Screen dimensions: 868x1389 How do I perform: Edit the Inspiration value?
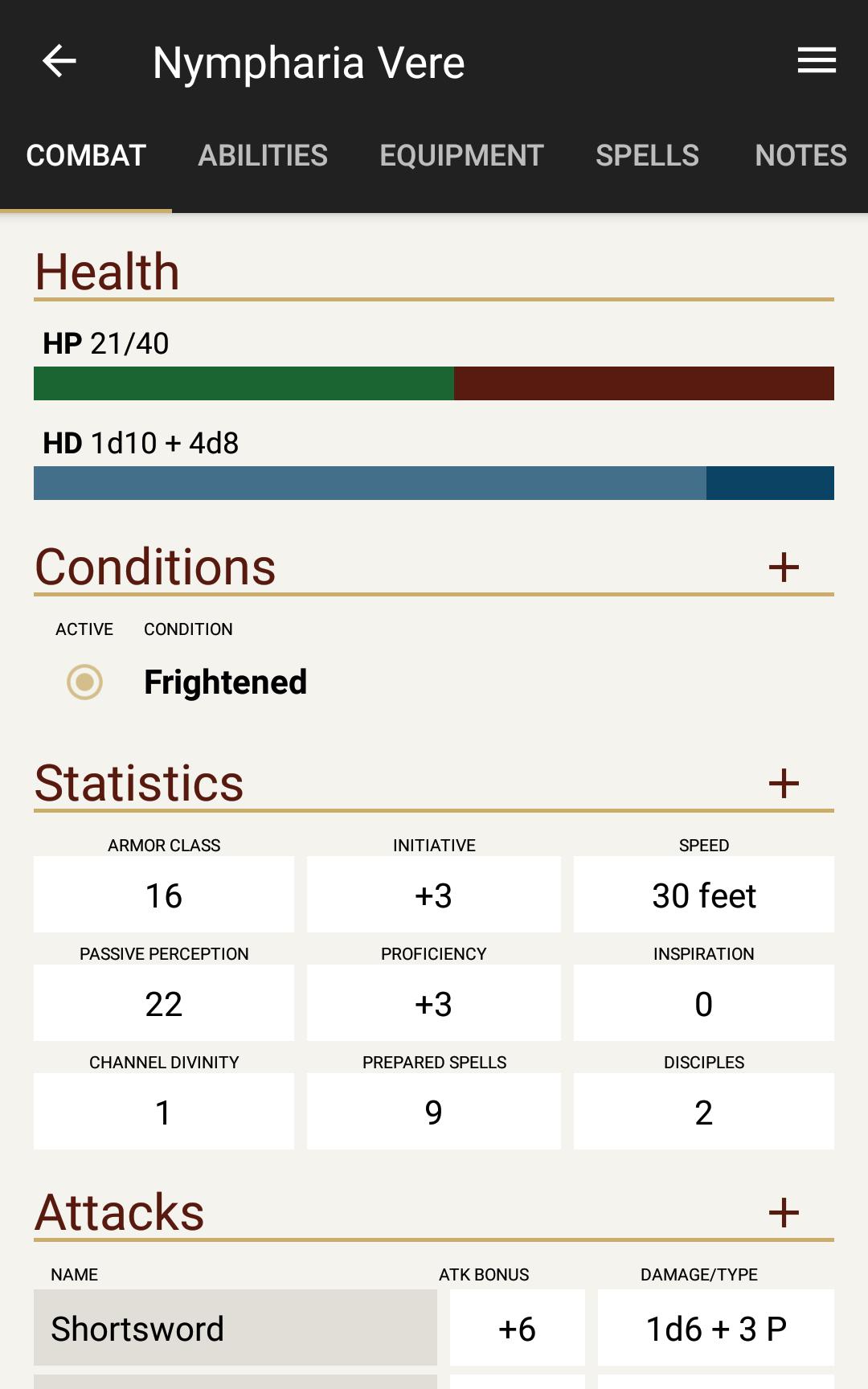click(703, 1003)
